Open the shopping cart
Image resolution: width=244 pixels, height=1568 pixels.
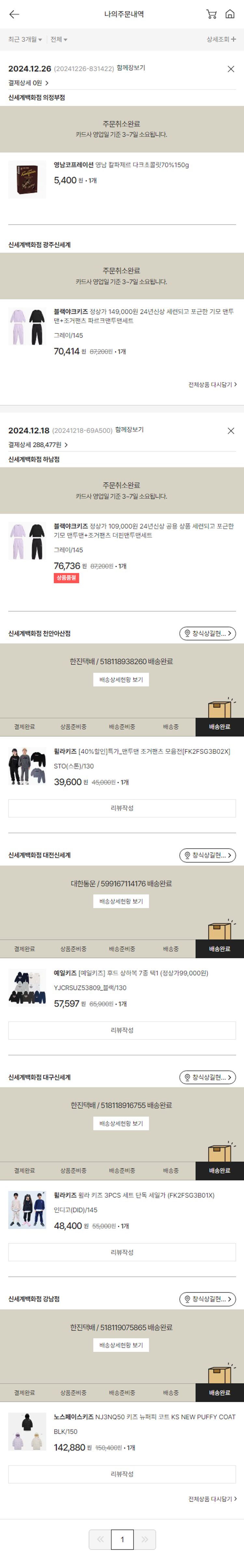coord(211,14)
